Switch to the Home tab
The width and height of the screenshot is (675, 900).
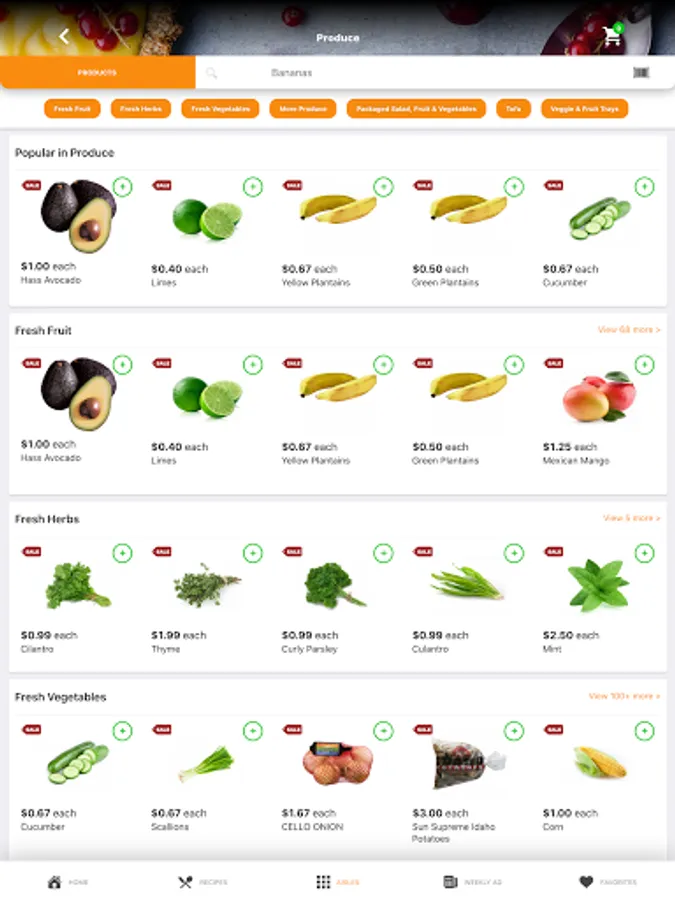68,882
